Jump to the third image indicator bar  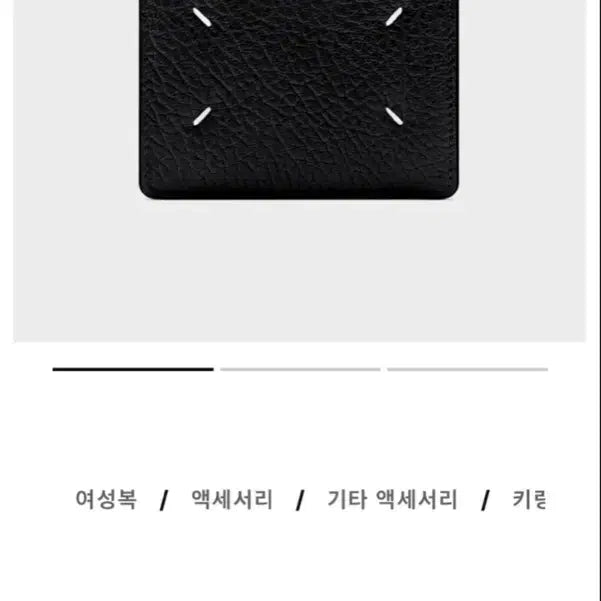(467, 369)
